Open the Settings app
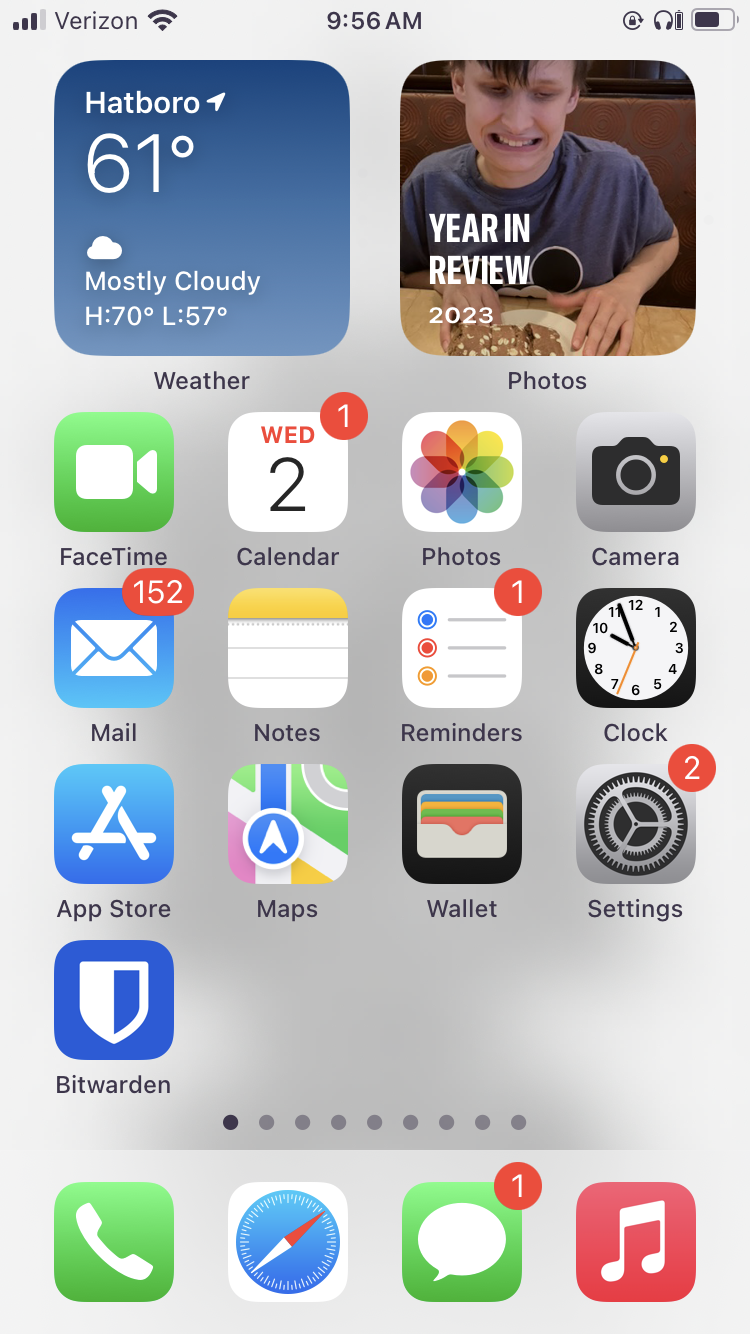Viewport: 750px width, 1334px height. pos(635,824)
